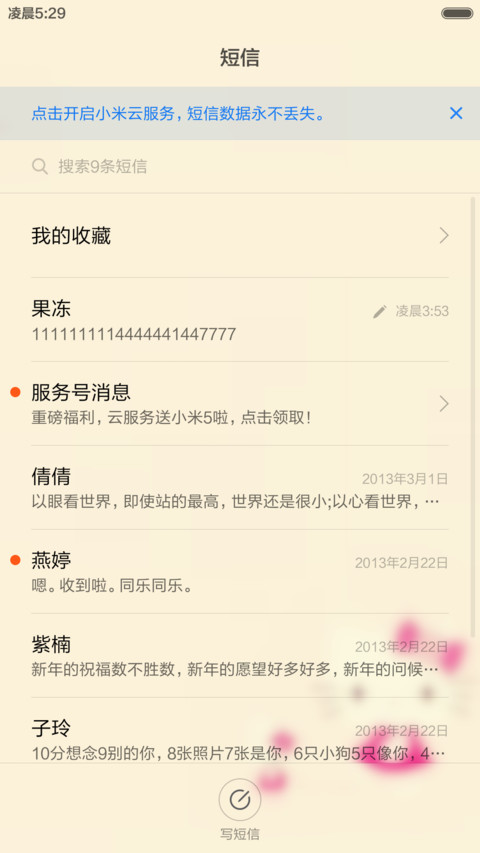Compose a new message with 写短信
The height and width of the screenshot is (853, 480).
click(240, 809)
